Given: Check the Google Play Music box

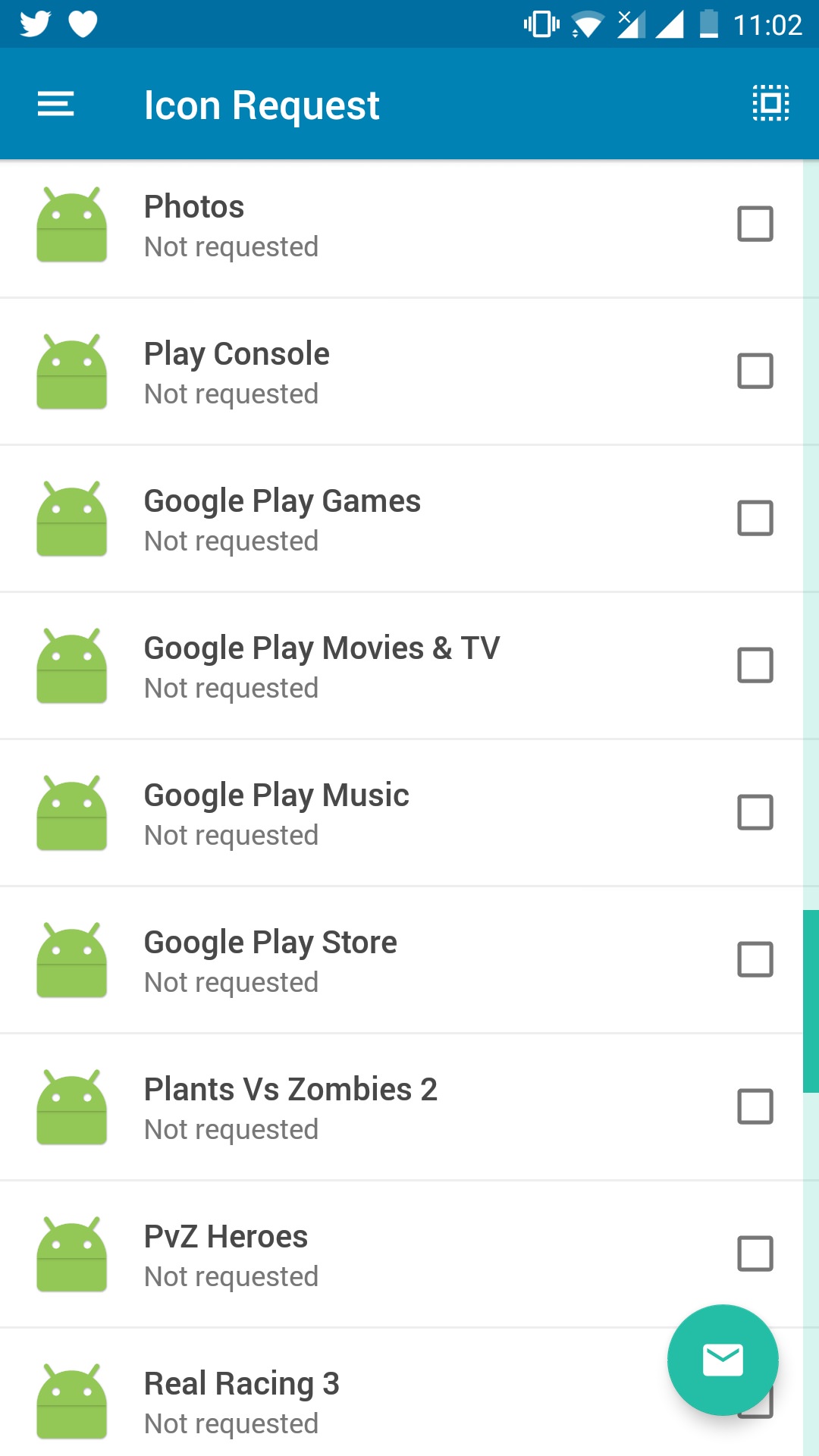Looking at the screenshot, I should (755, 813).
